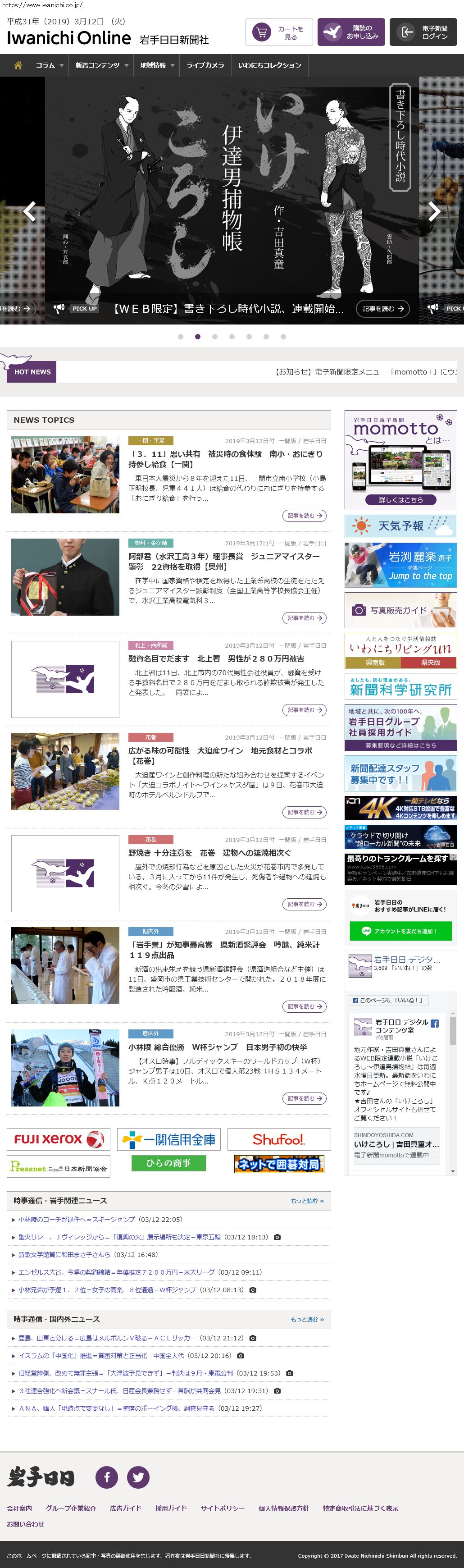Viewport: 464px width, 1568px height.
Task: Open the お問い合わせ footer link
Action: tap(26, 1524)
